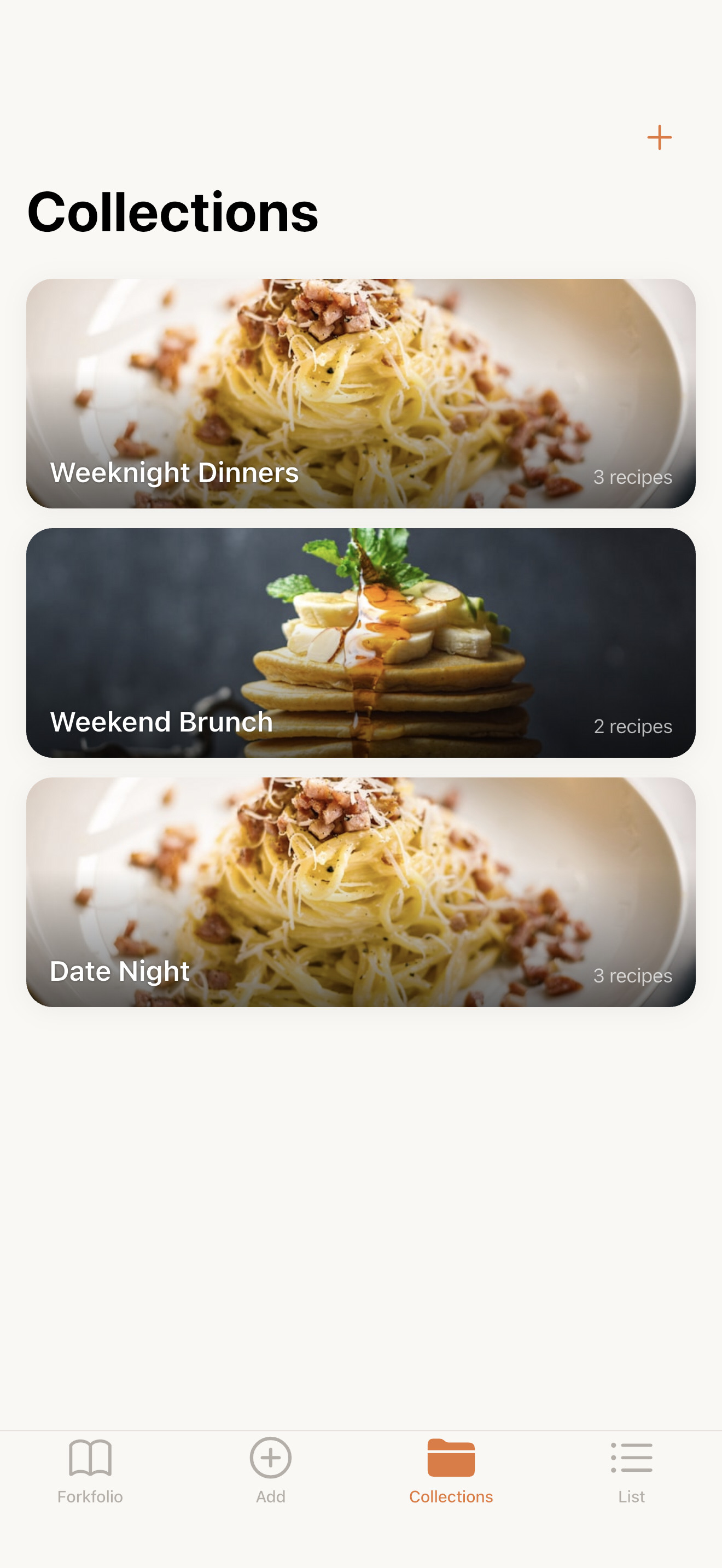Tap the plus icon at top right

(660, 137)
